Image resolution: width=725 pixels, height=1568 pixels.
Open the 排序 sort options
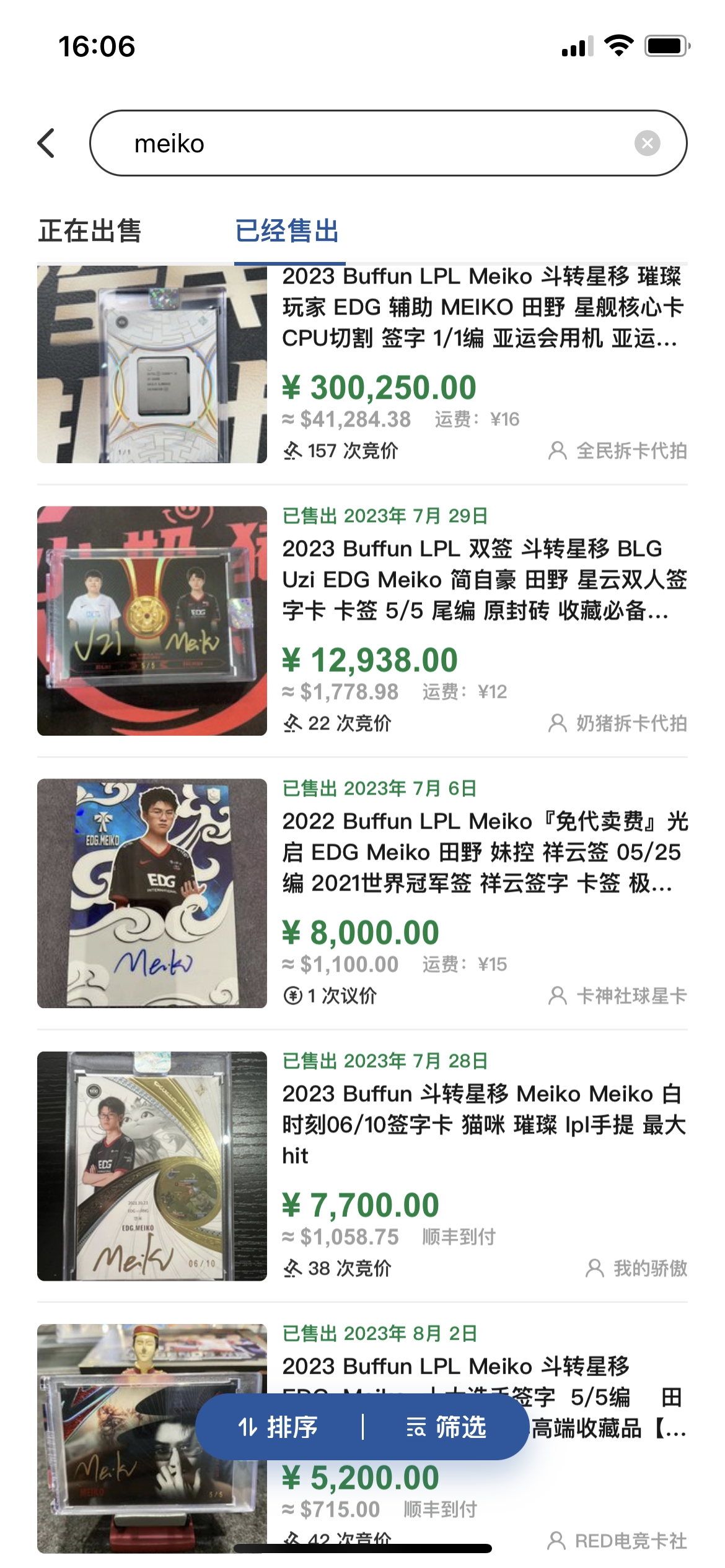click(x=279, y=1427)
